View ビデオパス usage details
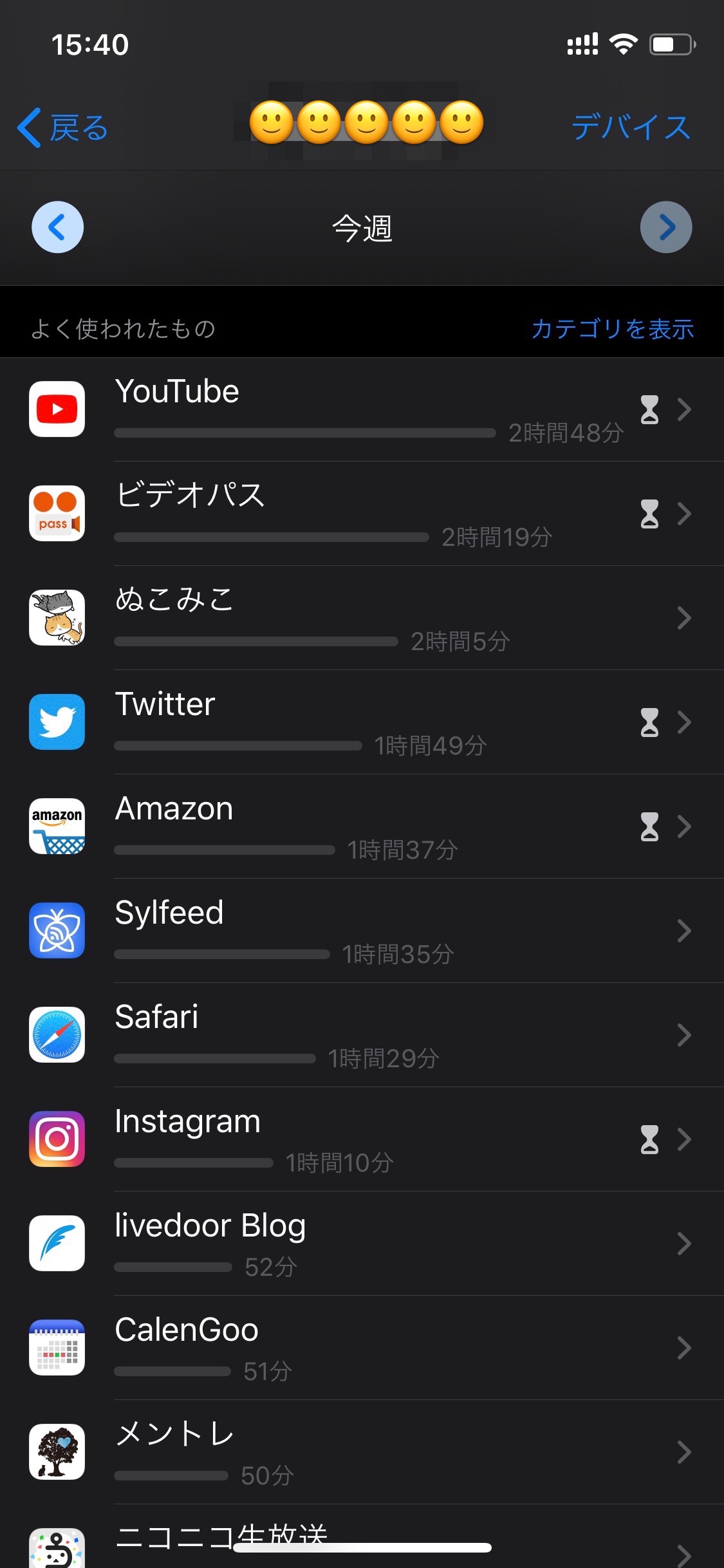 (x=360, y=514)
